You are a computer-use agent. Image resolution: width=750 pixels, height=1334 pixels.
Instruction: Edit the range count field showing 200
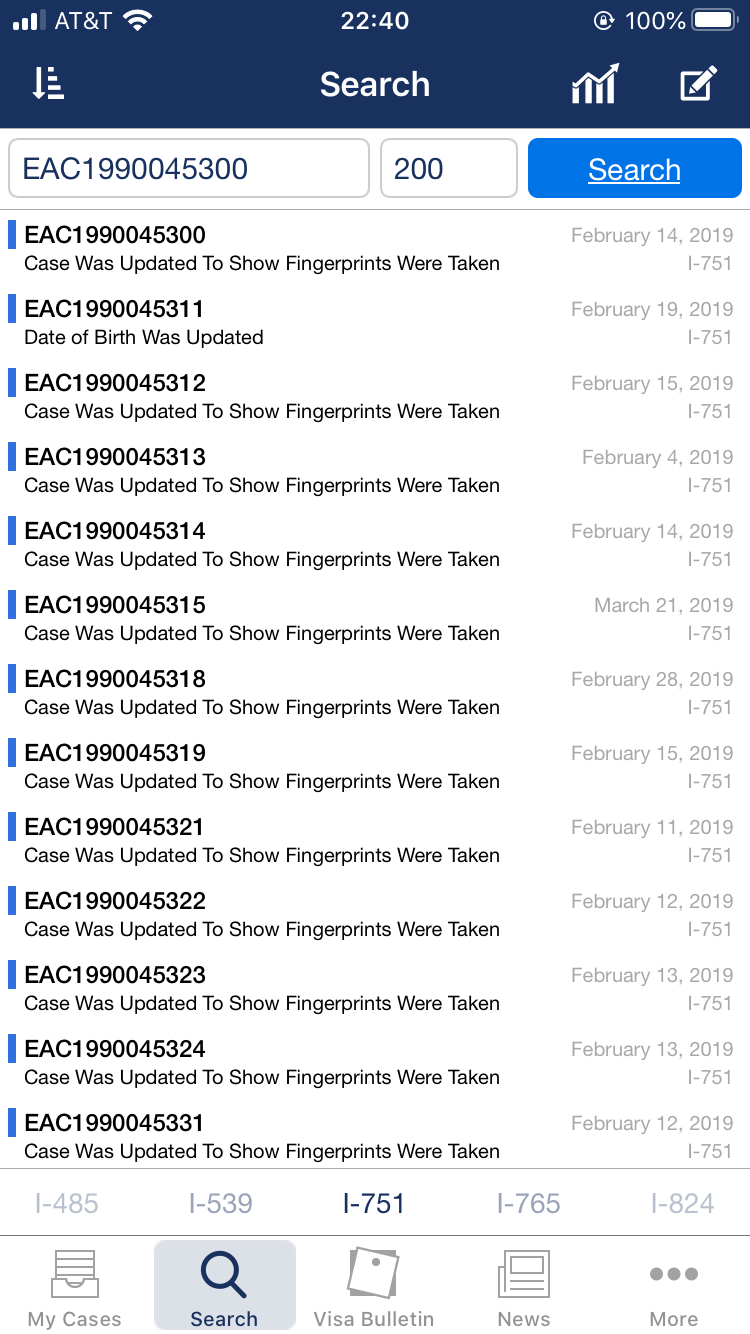tap(449, 168)
